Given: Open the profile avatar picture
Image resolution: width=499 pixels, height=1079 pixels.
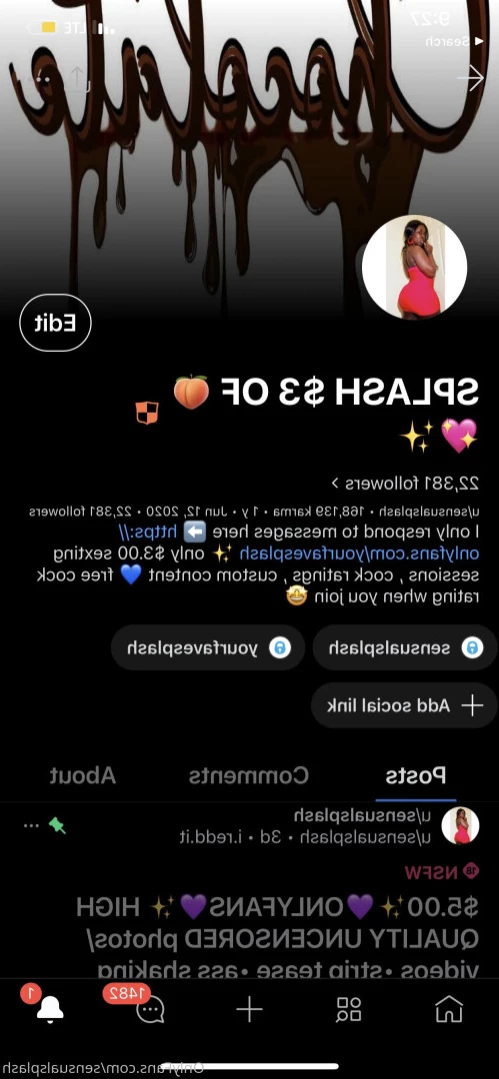Looking at the screenshot, I should coord(414,267).
